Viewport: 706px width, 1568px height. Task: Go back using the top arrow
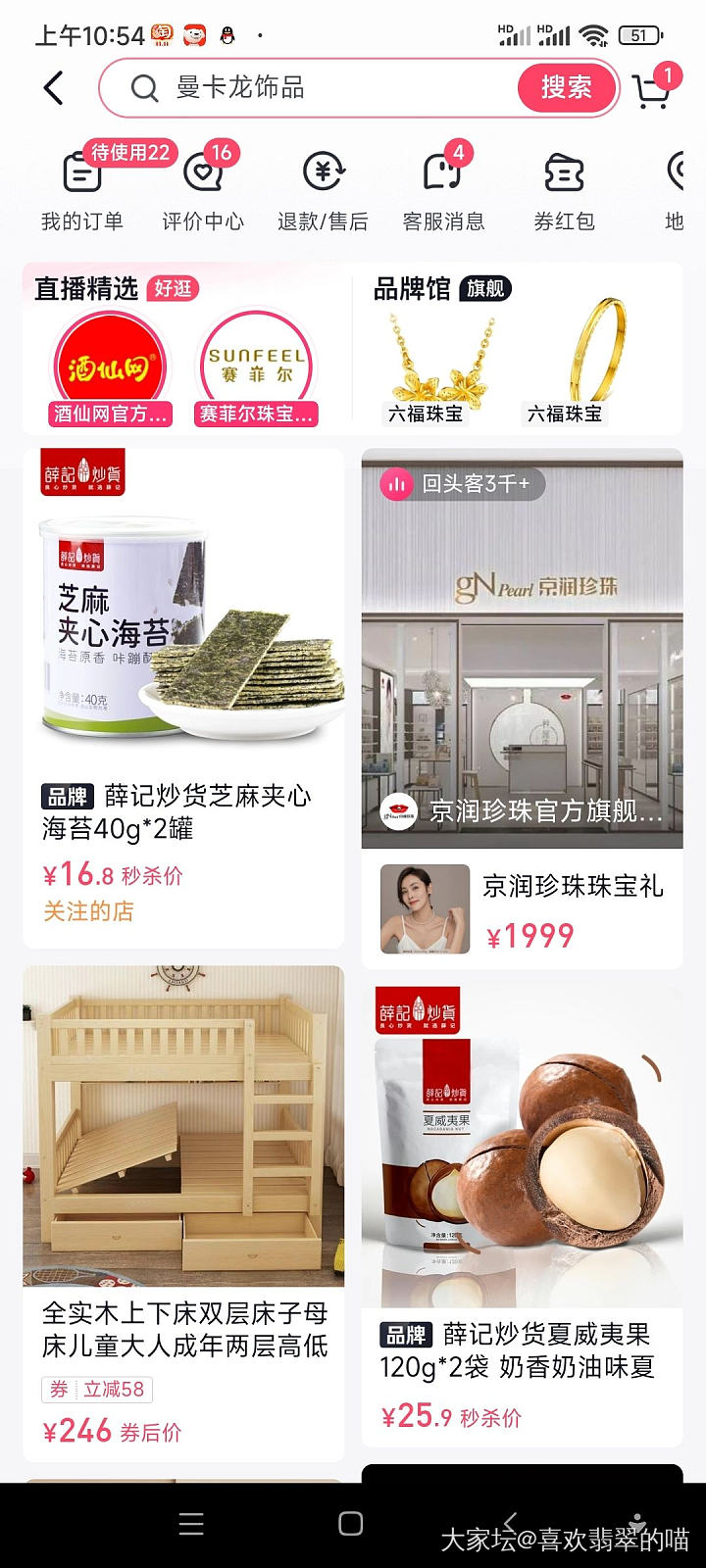coord(54,88)
